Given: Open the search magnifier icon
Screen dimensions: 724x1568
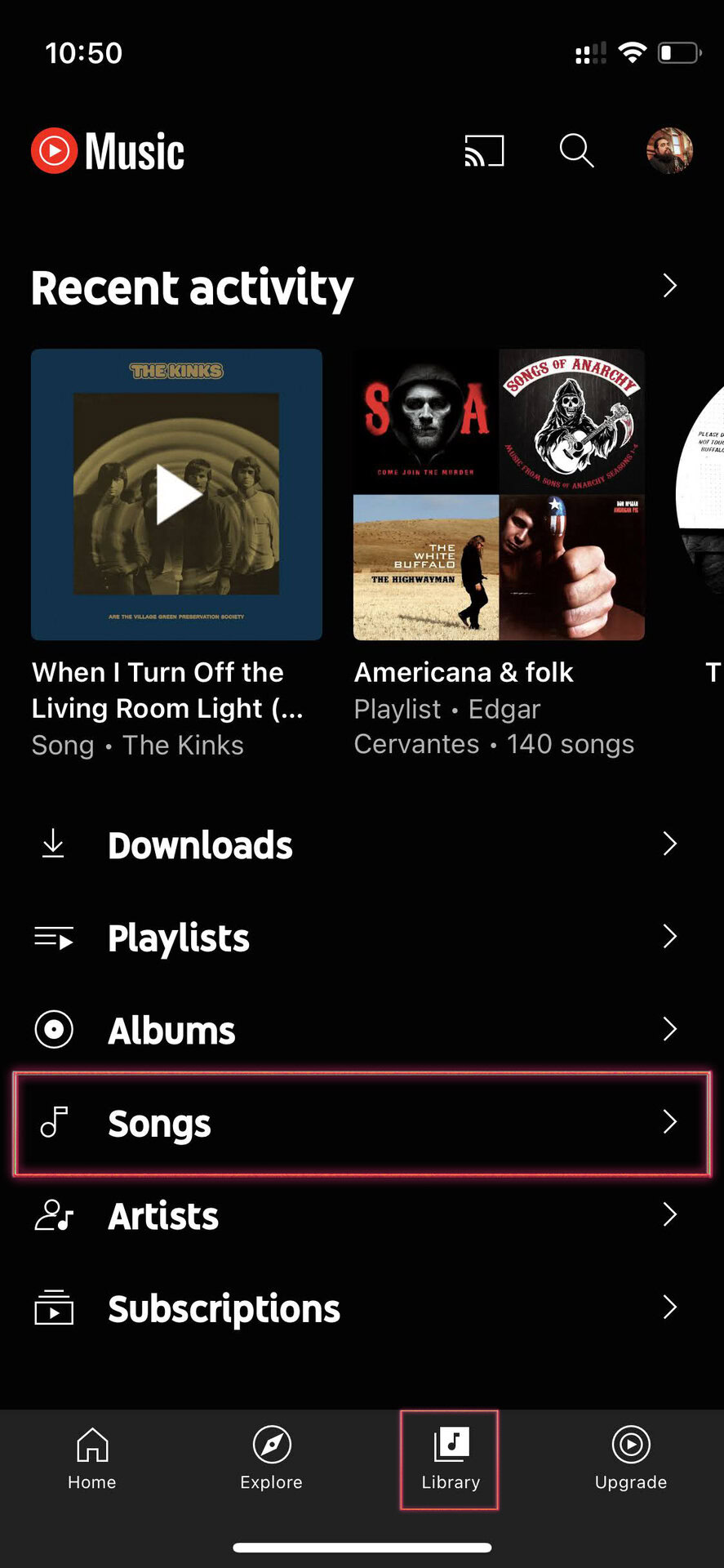Looking at the screenshot, I should [x=576, y=151].
